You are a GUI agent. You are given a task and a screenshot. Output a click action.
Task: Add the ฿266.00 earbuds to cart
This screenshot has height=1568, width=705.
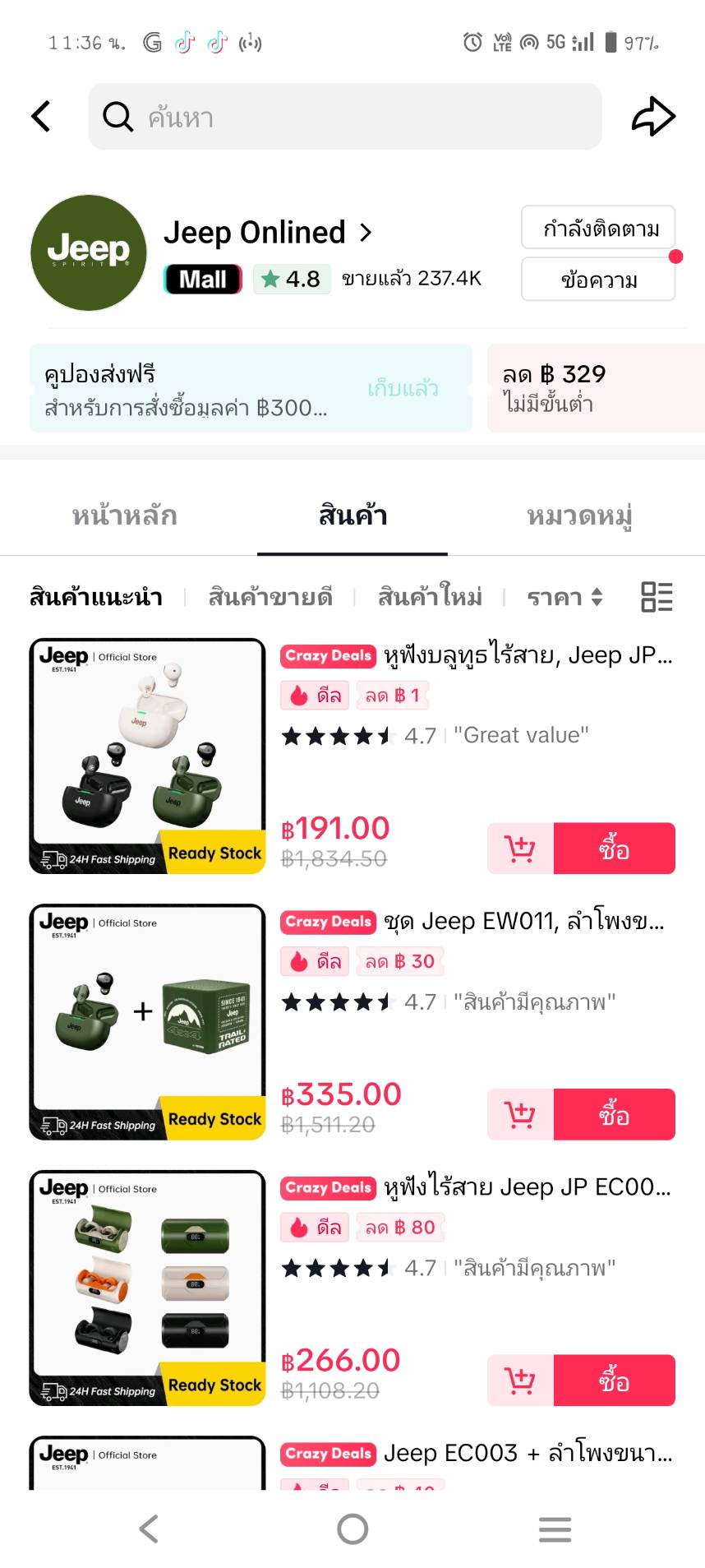tap(521, 1381)
